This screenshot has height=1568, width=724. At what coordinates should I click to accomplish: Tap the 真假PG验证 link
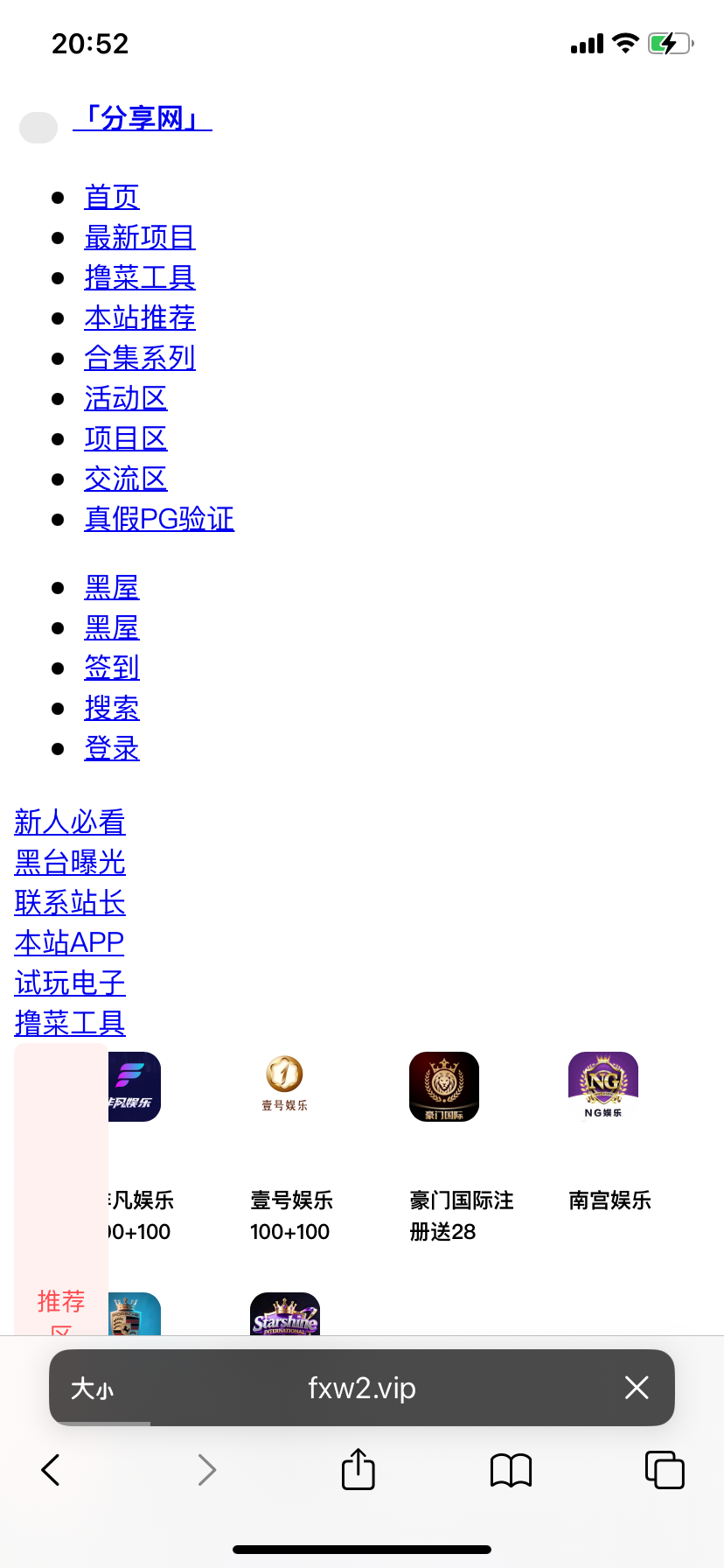pyautogui.click(x=159, y=519)
